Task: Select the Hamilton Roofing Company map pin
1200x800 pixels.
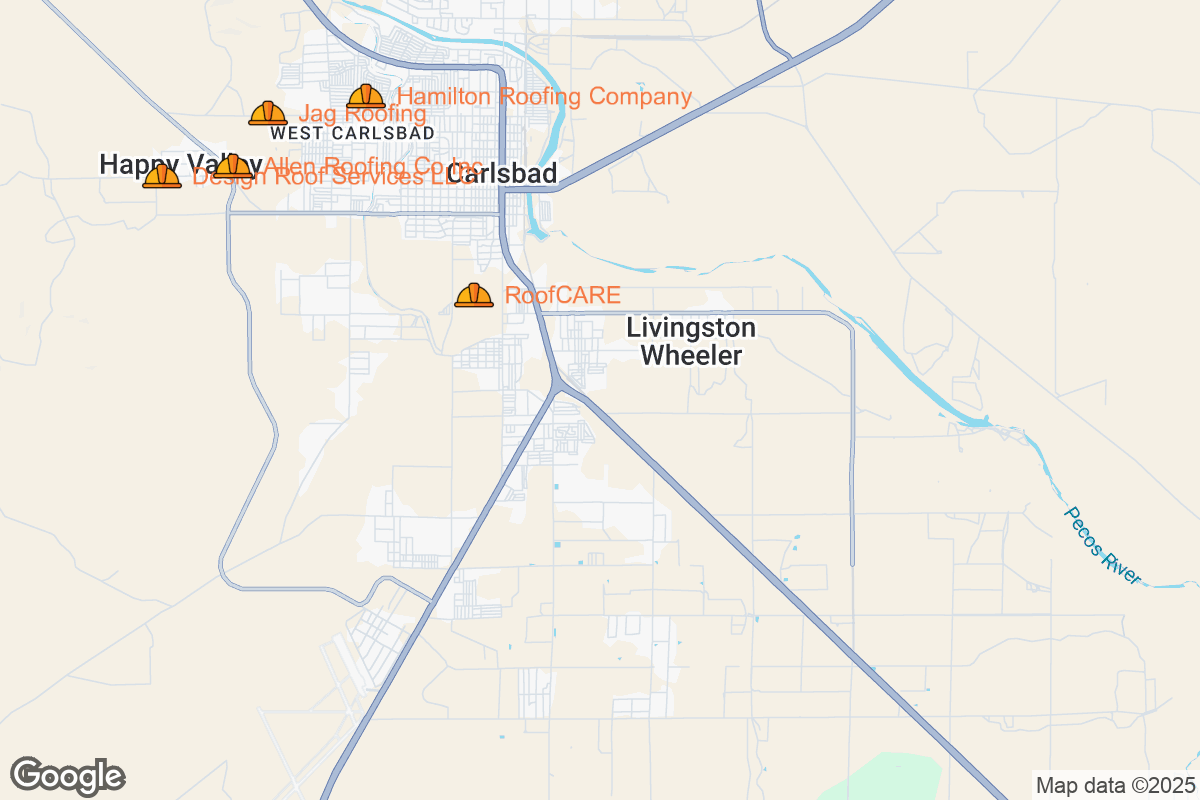Action: (x=365, y=97)
